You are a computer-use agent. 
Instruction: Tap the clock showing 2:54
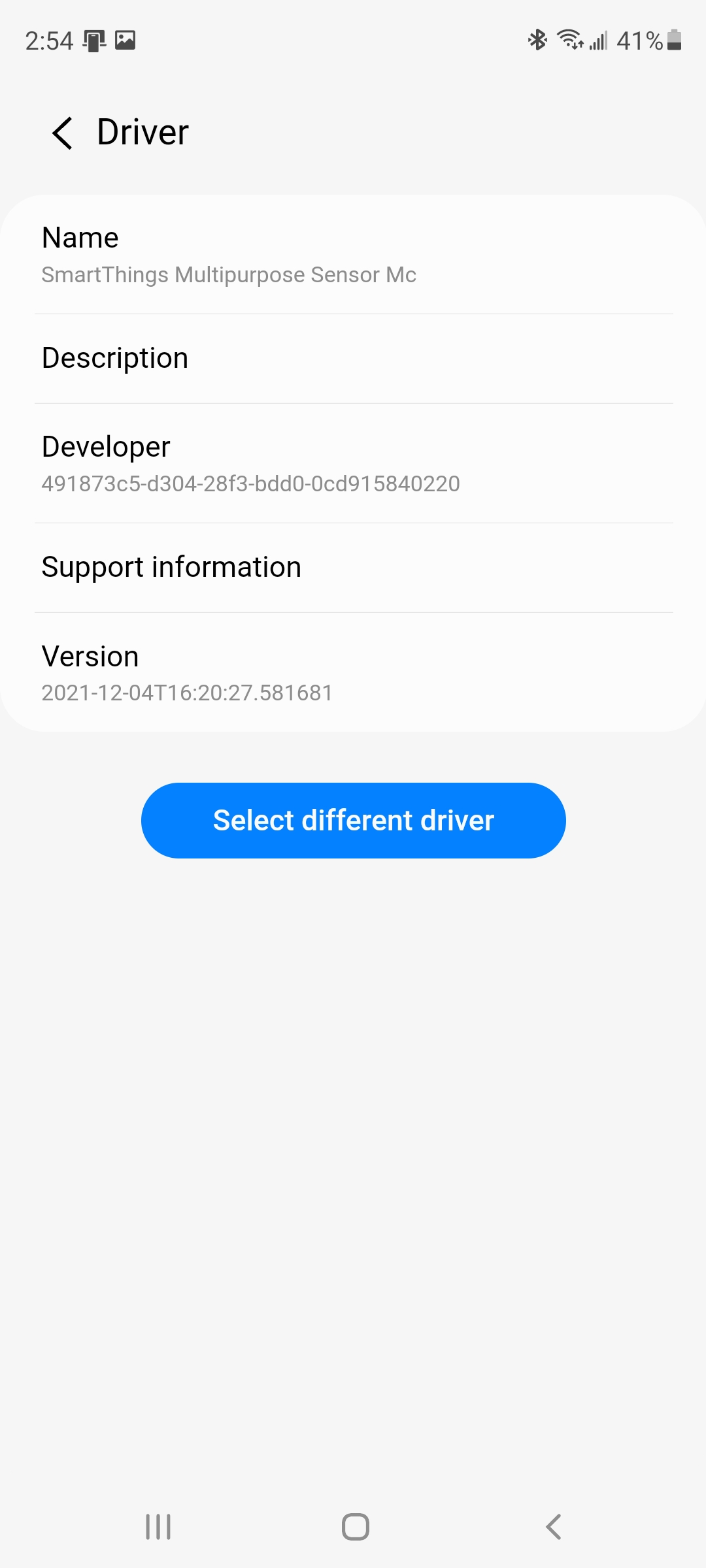pos(48,41)
